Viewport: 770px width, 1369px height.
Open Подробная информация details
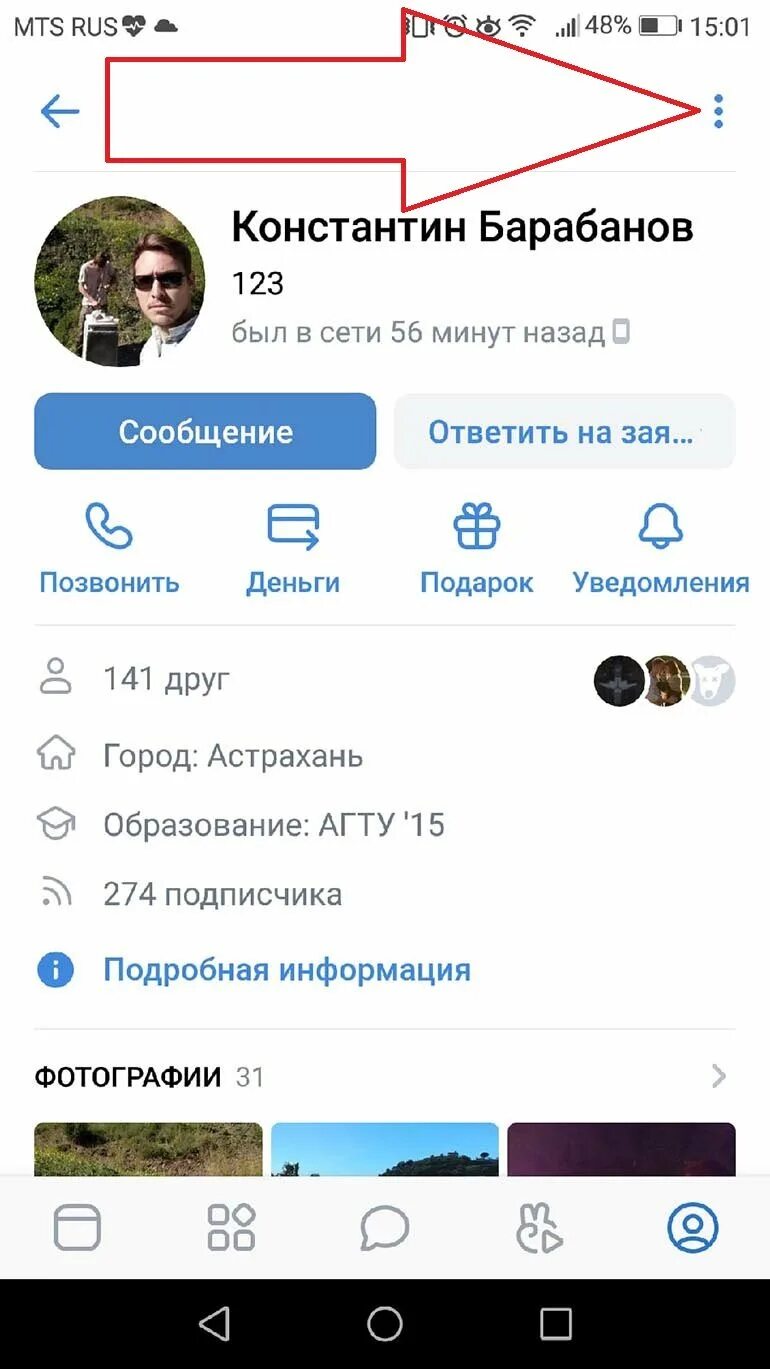point(285,969)
